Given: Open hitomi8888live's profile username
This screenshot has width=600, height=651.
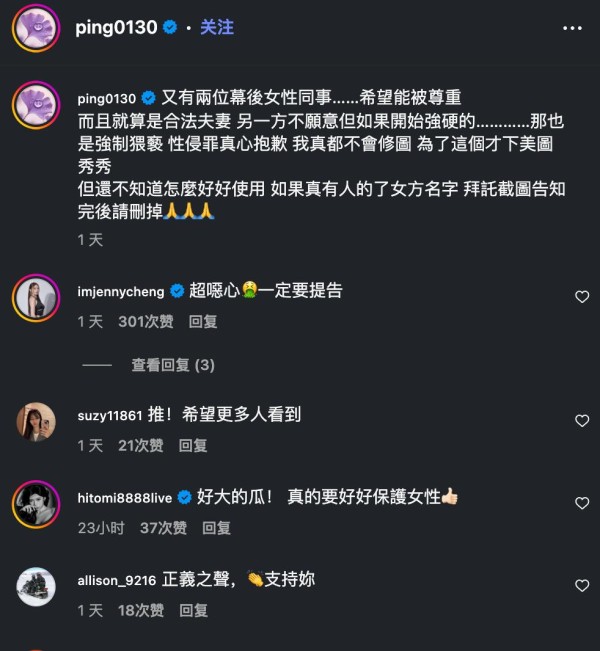Looking at the screenshot, I should [x=127, y=497].
